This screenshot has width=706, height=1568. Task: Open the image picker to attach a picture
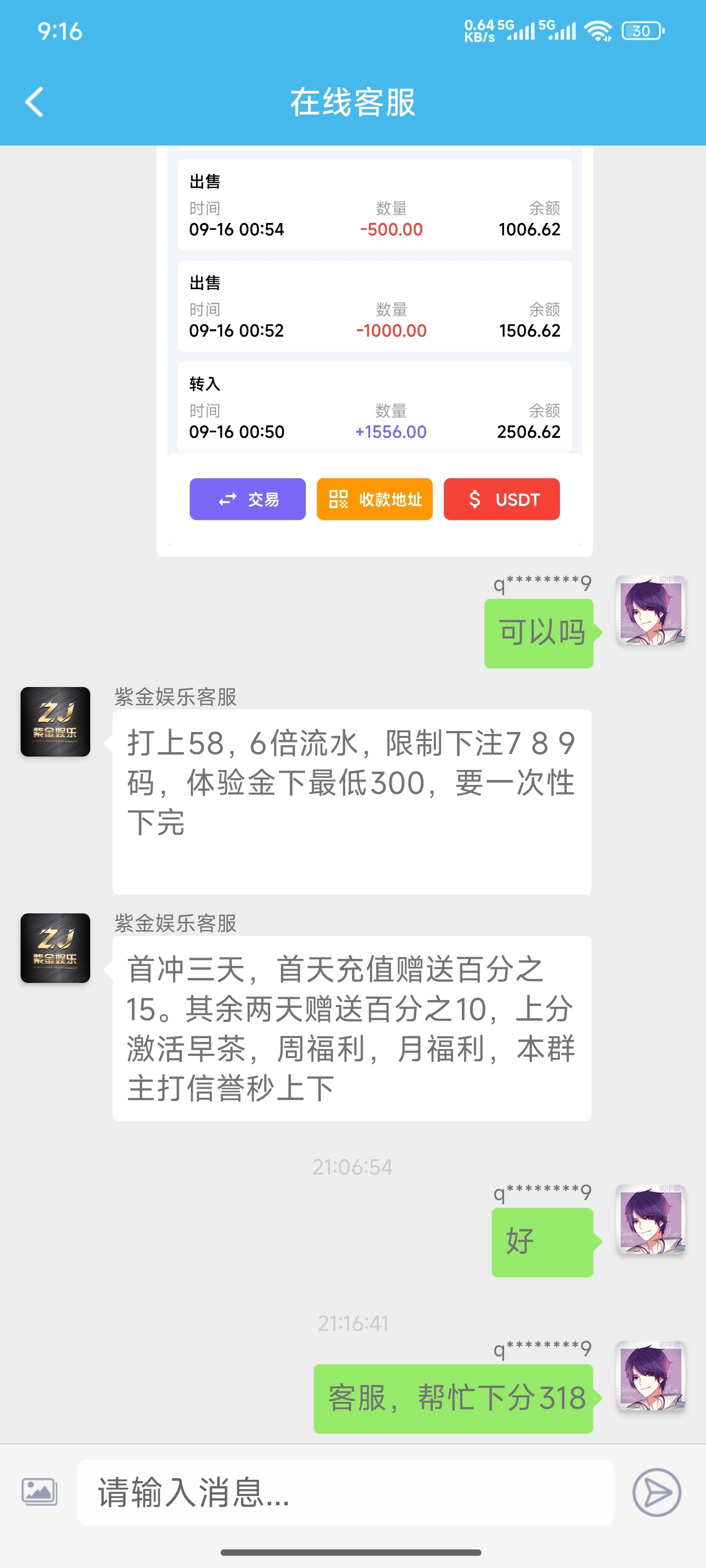(x=40, y=1492)
